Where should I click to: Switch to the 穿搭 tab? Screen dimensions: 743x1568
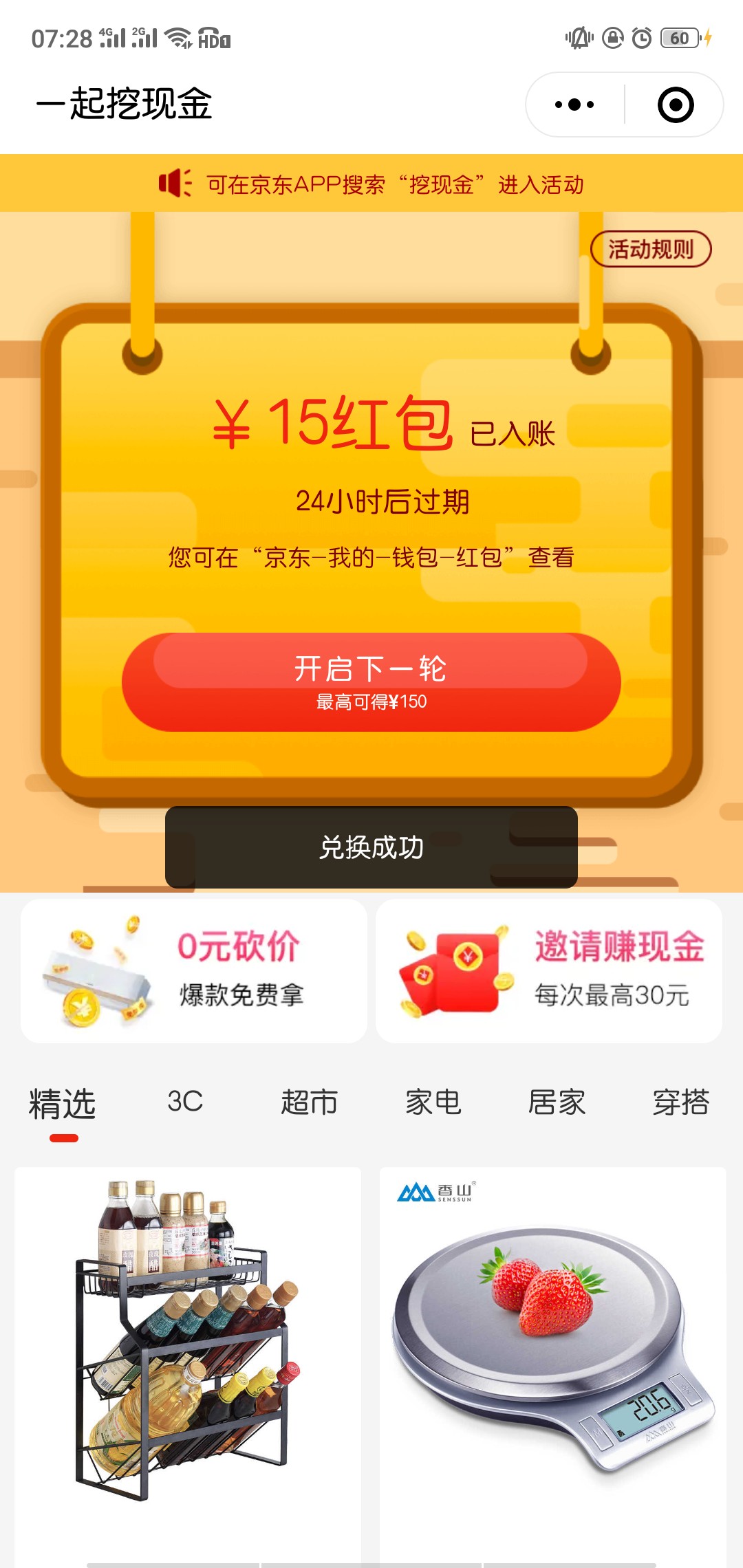pos(681,1102)
